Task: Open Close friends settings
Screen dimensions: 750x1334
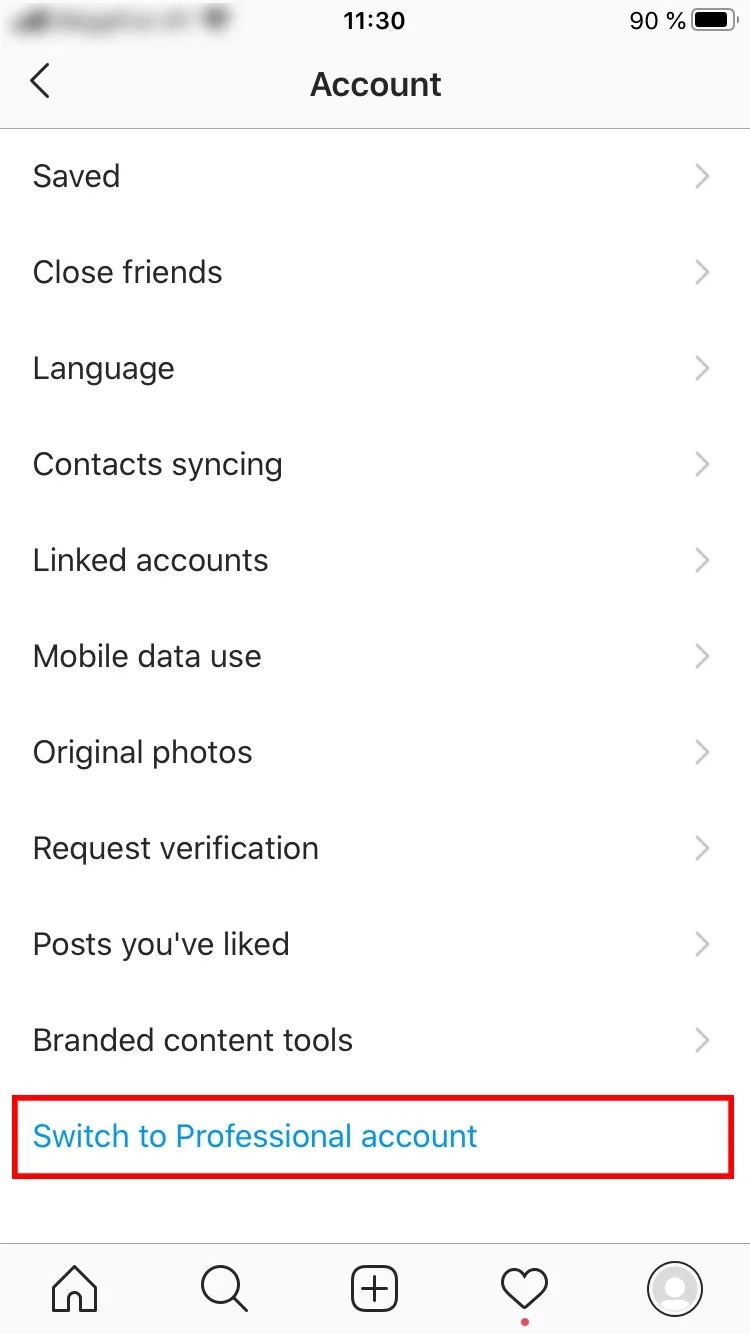Action: pyautogui.click(x=375, y=272)
